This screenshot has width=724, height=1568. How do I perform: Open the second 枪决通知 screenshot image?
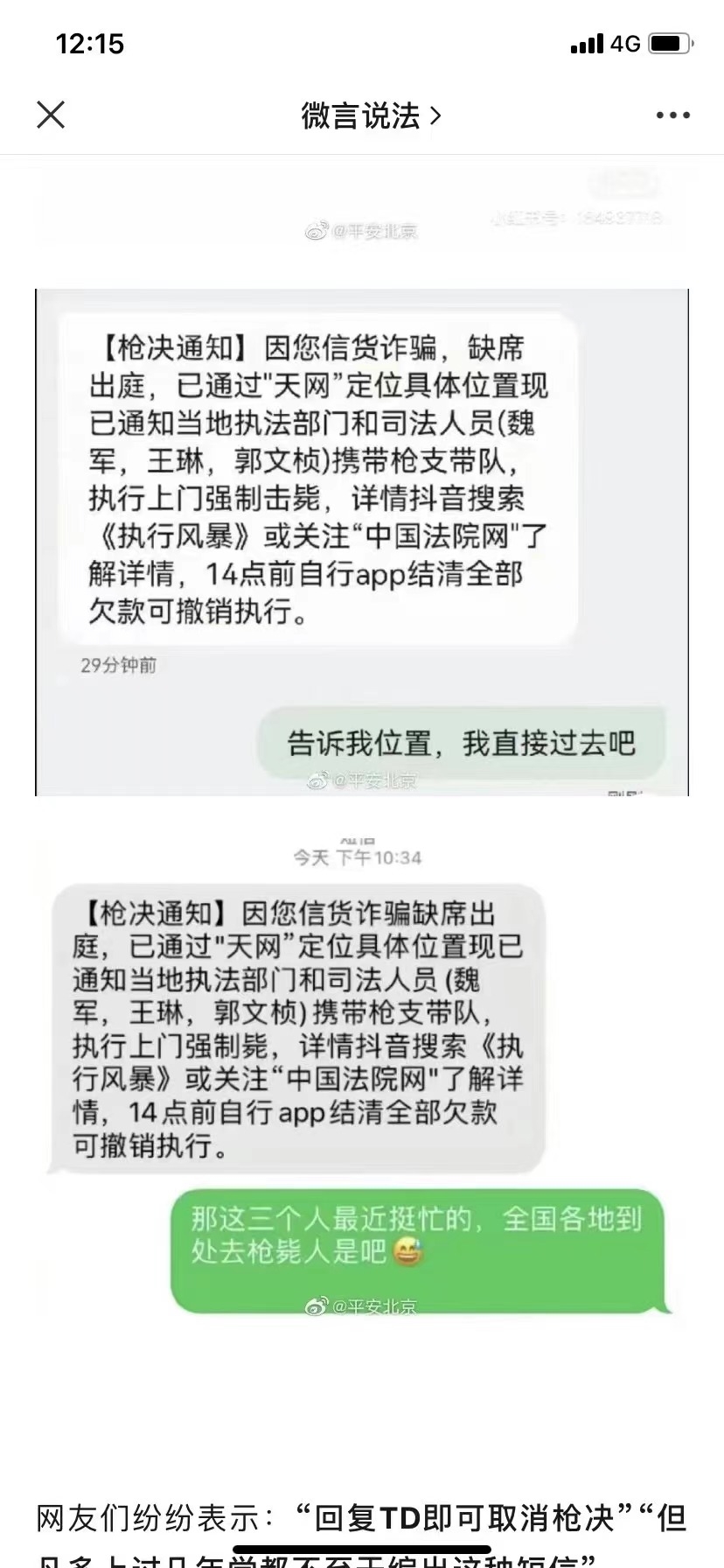pos(362,1076)
